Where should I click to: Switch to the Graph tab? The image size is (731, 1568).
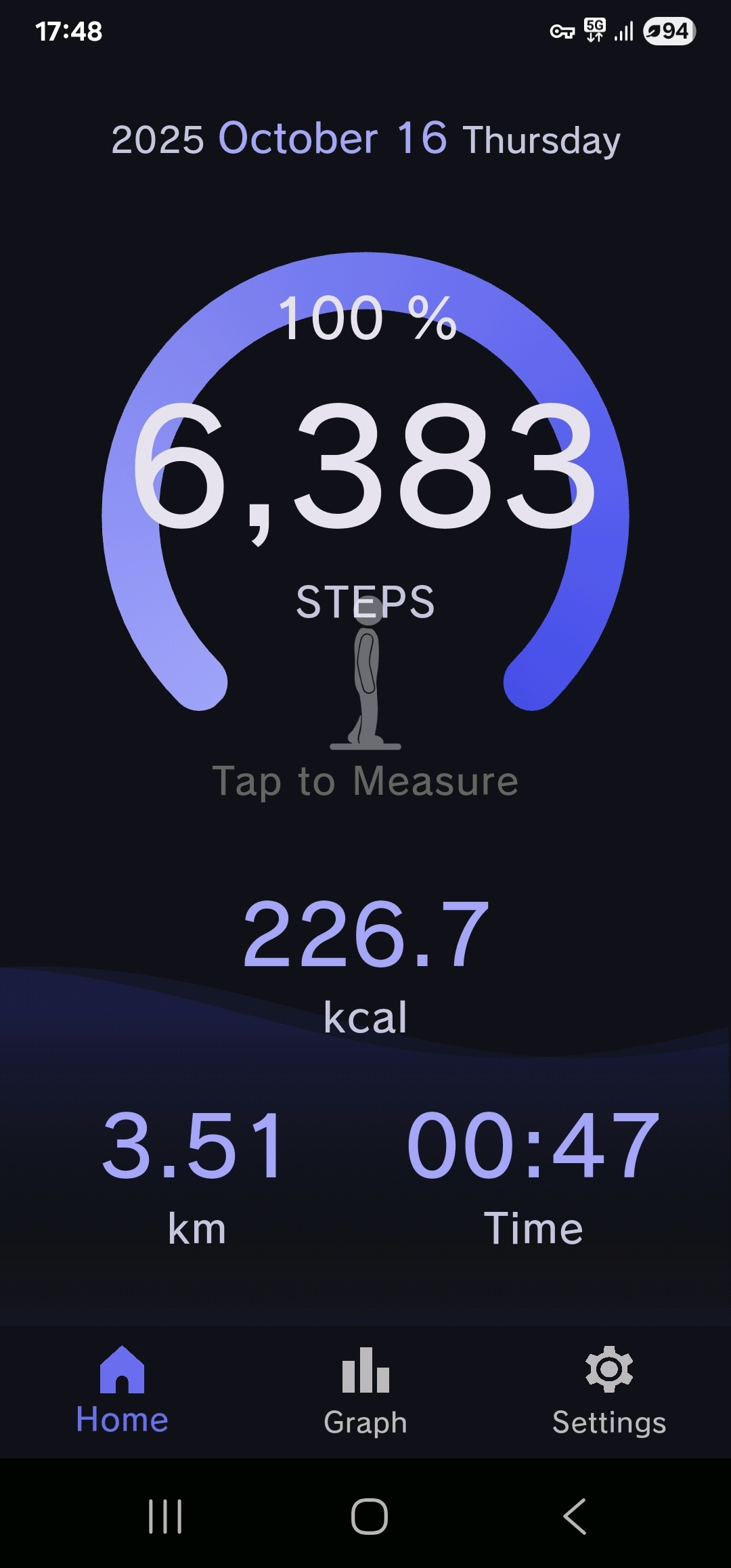(x=365, y=1391)
